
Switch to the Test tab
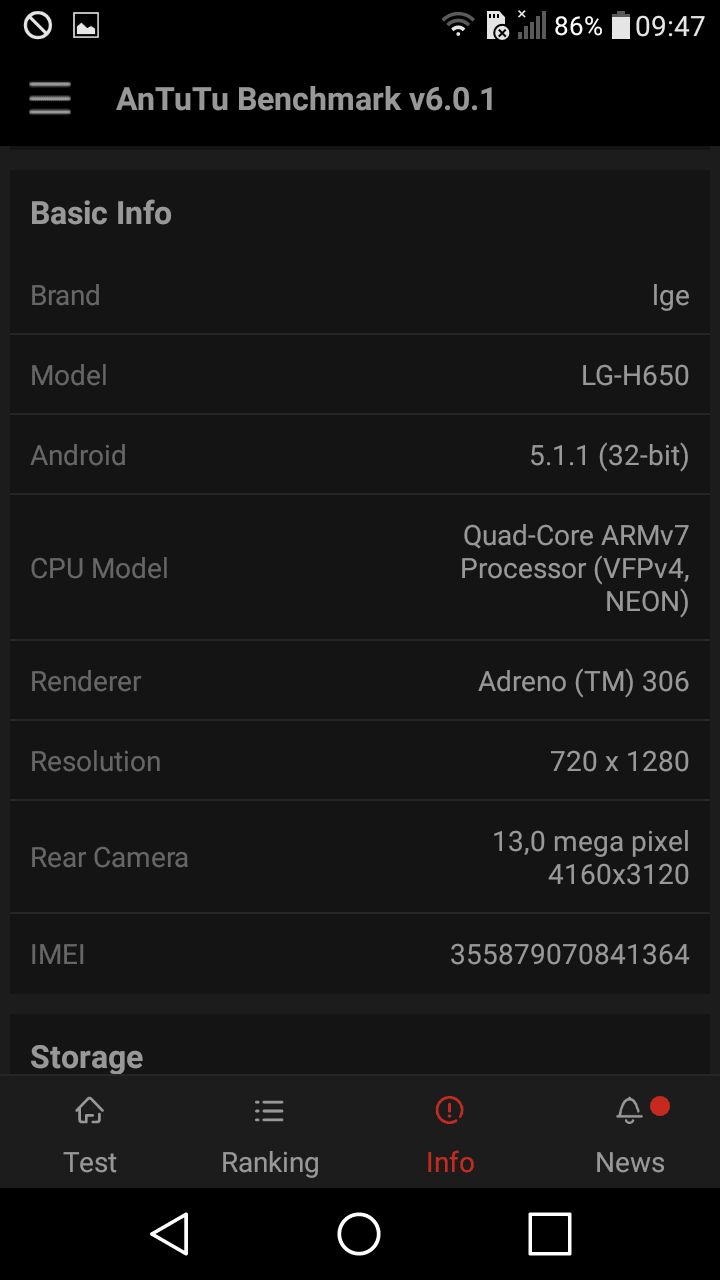pos(90,1134)
